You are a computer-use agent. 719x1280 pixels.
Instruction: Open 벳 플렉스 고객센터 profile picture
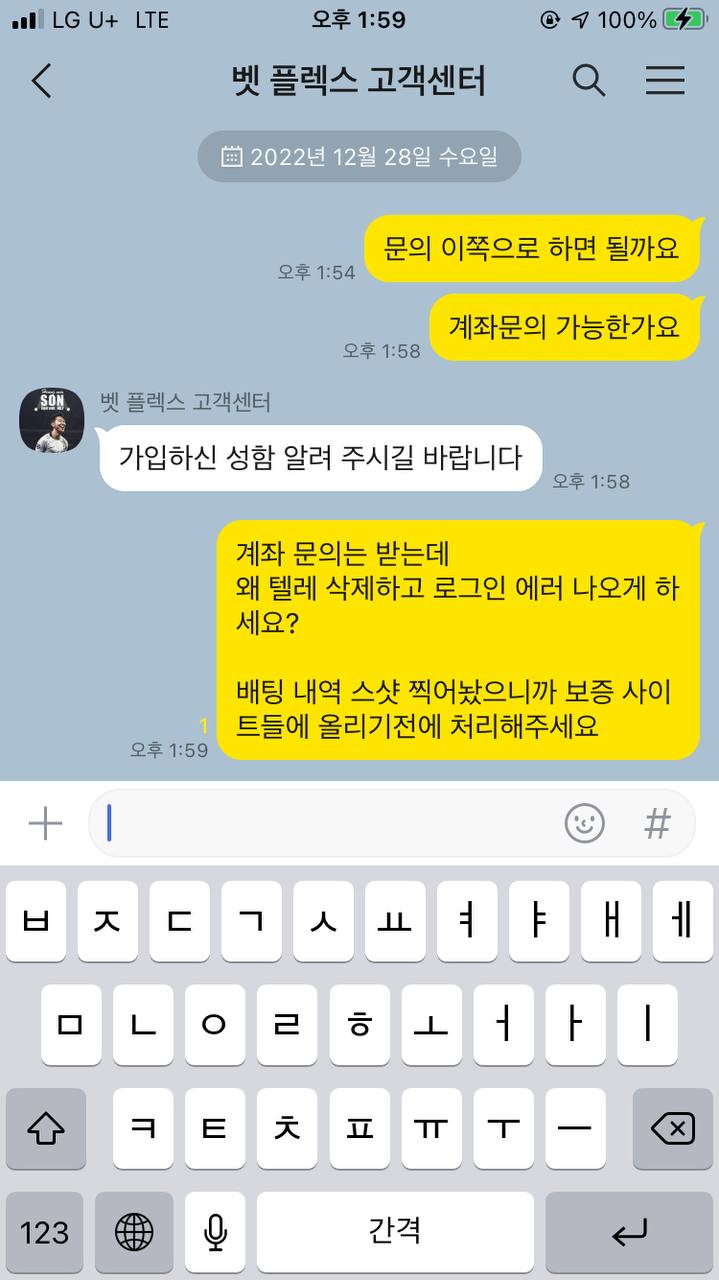coord(52,419)
